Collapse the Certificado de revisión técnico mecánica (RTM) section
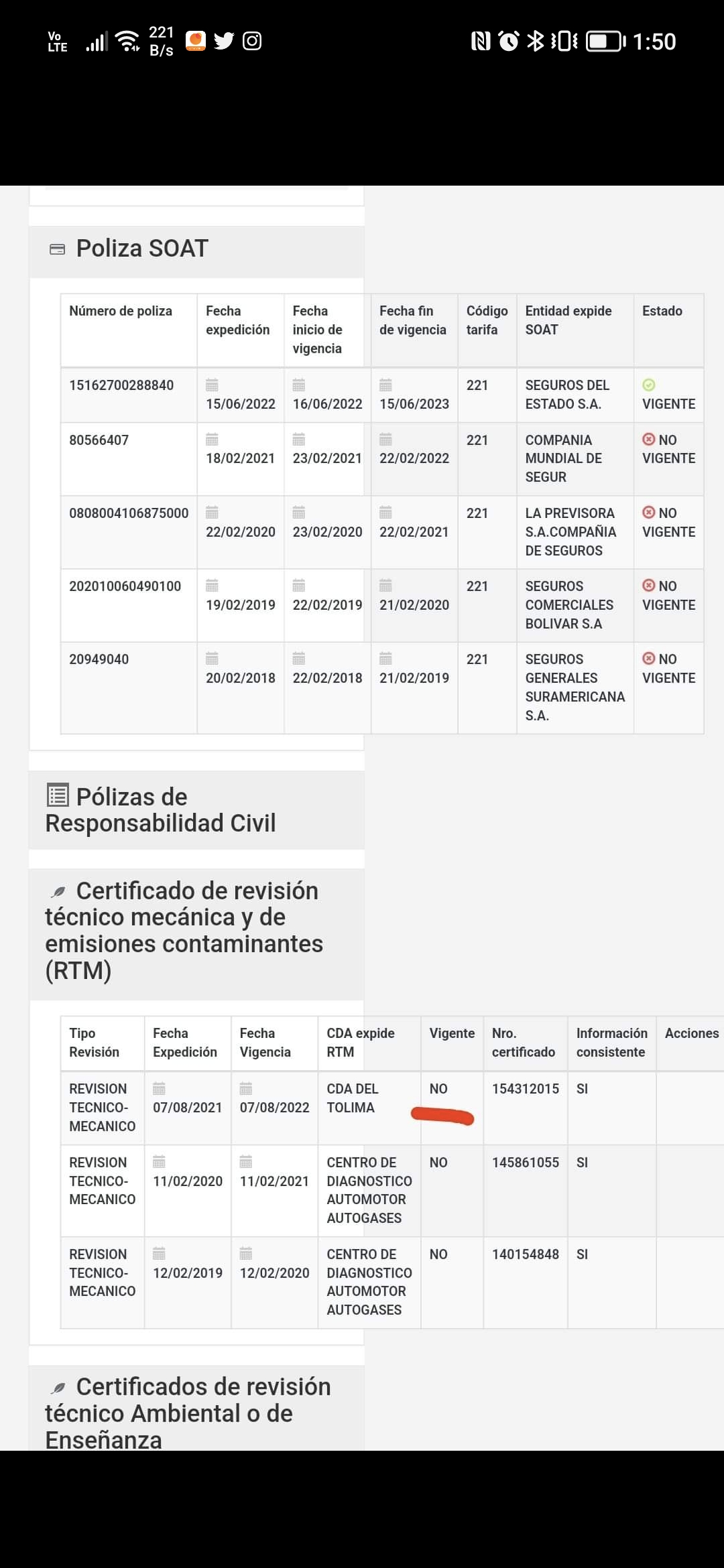724x1568 pixels. [x=184, y=930]
